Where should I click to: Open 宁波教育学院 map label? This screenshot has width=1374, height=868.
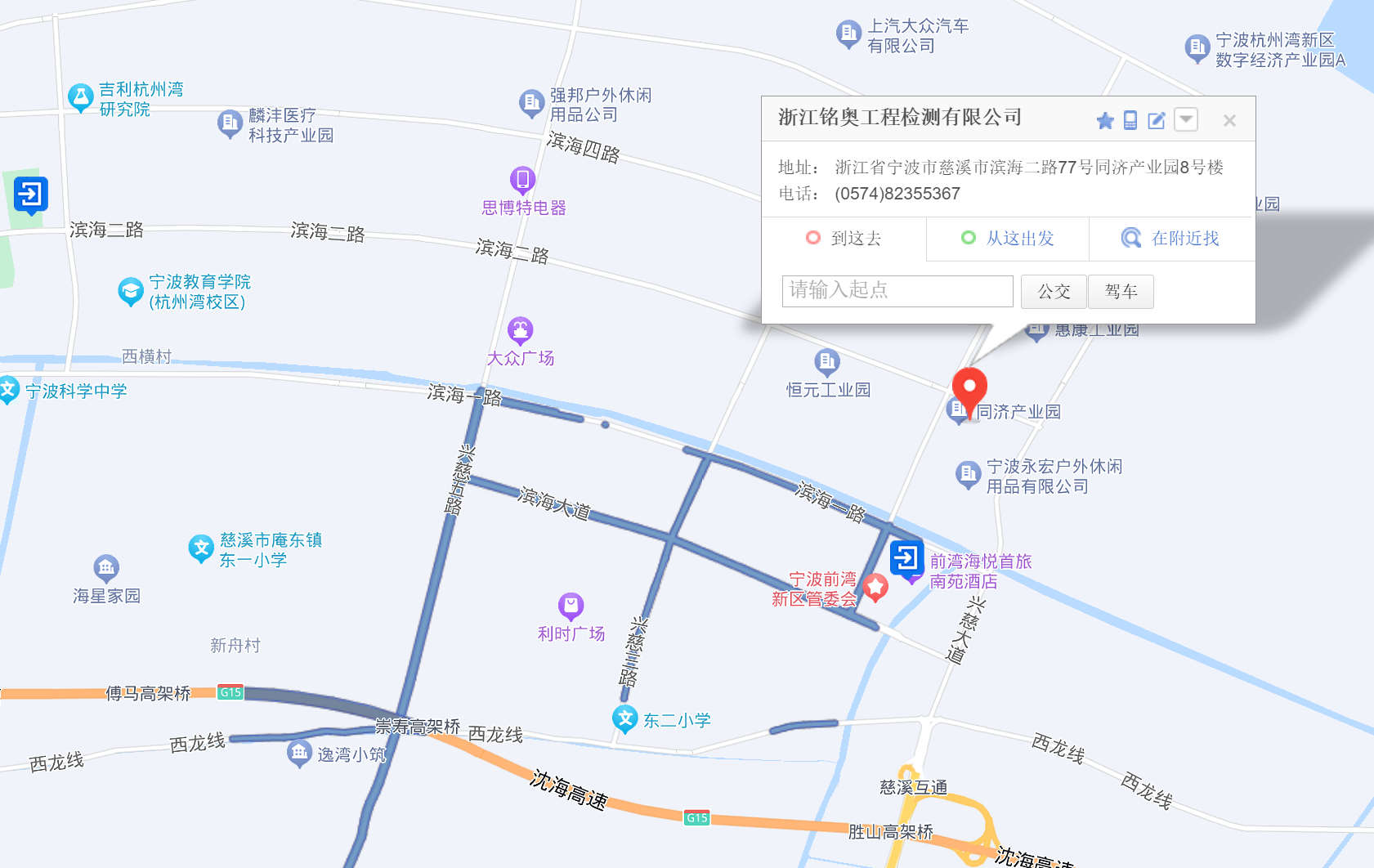pyautogui.click(x=131, y=291)
